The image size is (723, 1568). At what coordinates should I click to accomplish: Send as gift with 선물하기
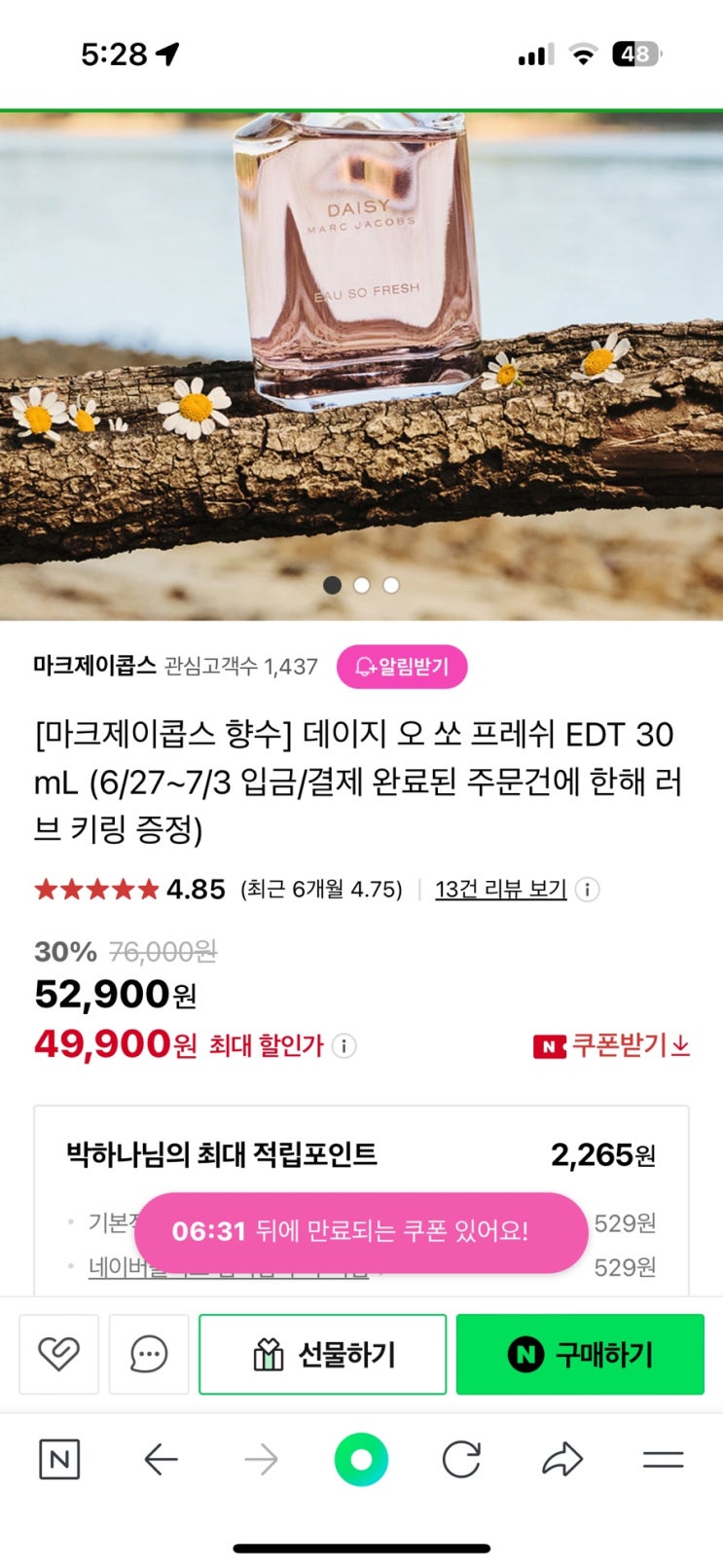pyautogui.click(x=322, y=1353)
